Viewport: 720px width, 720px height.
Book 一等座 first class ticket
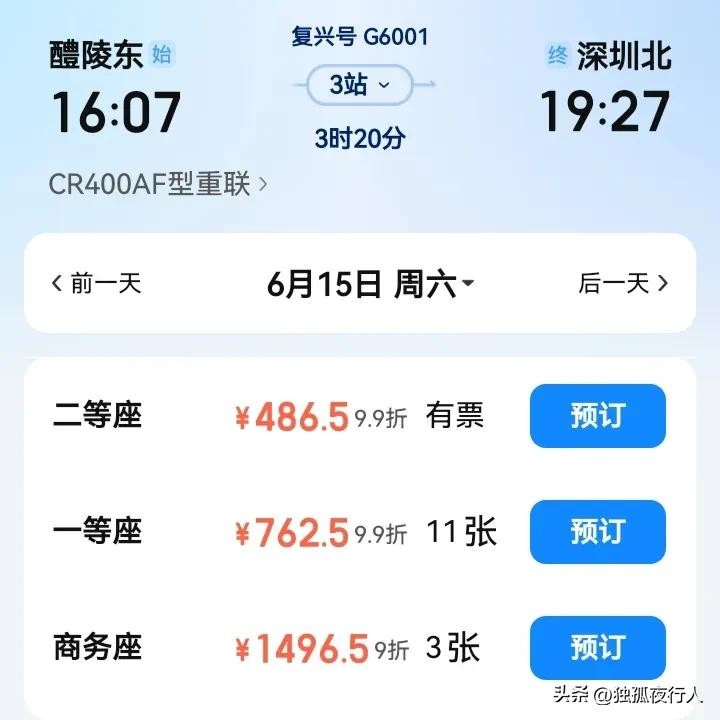597,532
